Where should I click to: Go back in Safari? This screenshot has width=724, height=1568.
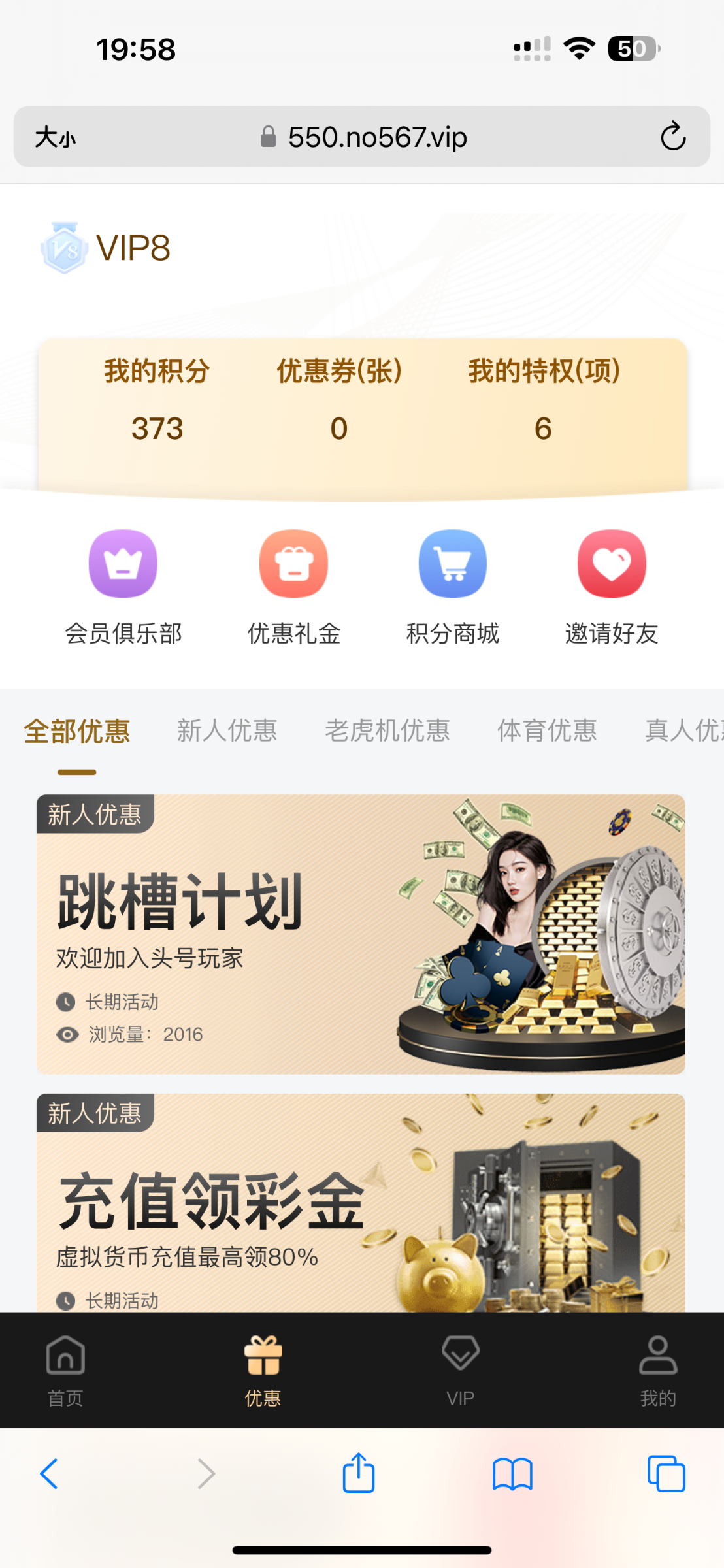pos(50,1474)
